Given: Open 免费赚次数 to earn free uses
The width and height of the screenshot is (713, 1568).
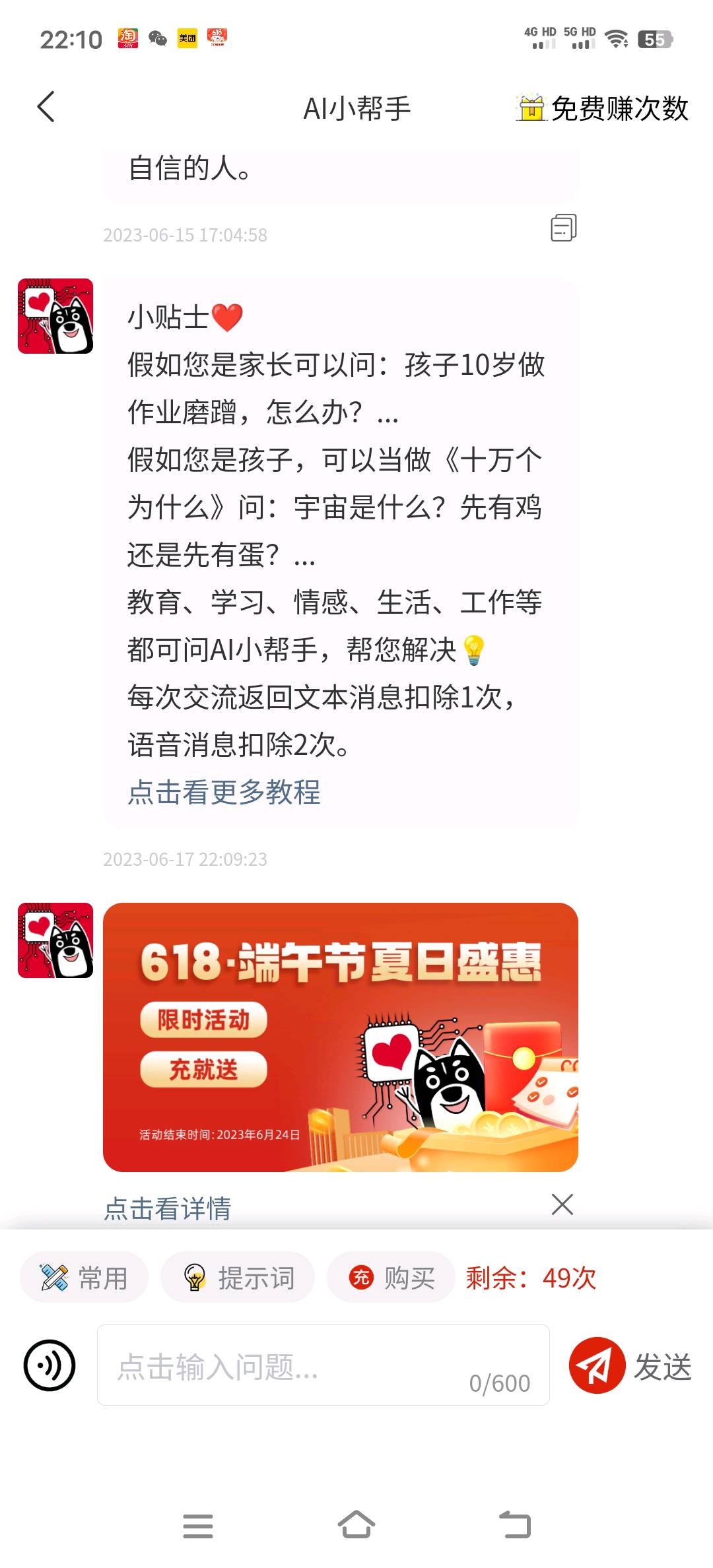Looking at the screenshot, I should point(602,108).
